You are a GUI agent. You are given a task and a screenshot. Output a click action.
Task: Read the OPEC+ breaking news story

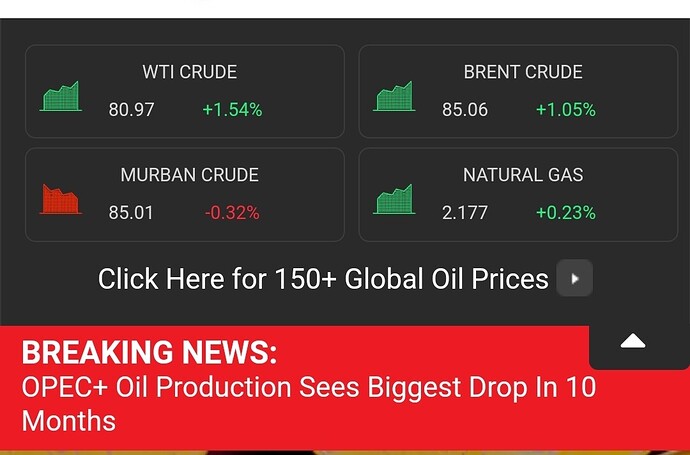tap(308, 403)
